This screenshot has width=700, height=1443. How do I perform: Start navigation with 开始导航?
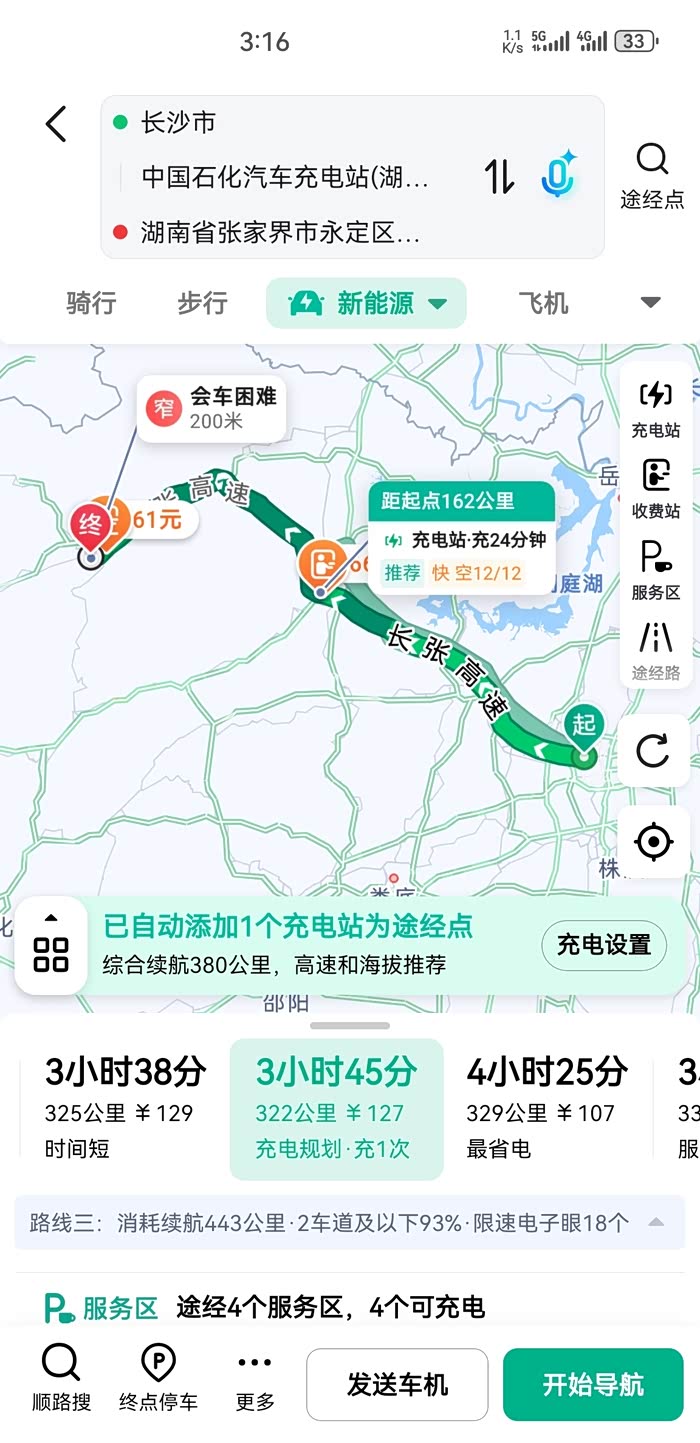coord(593,1385)
